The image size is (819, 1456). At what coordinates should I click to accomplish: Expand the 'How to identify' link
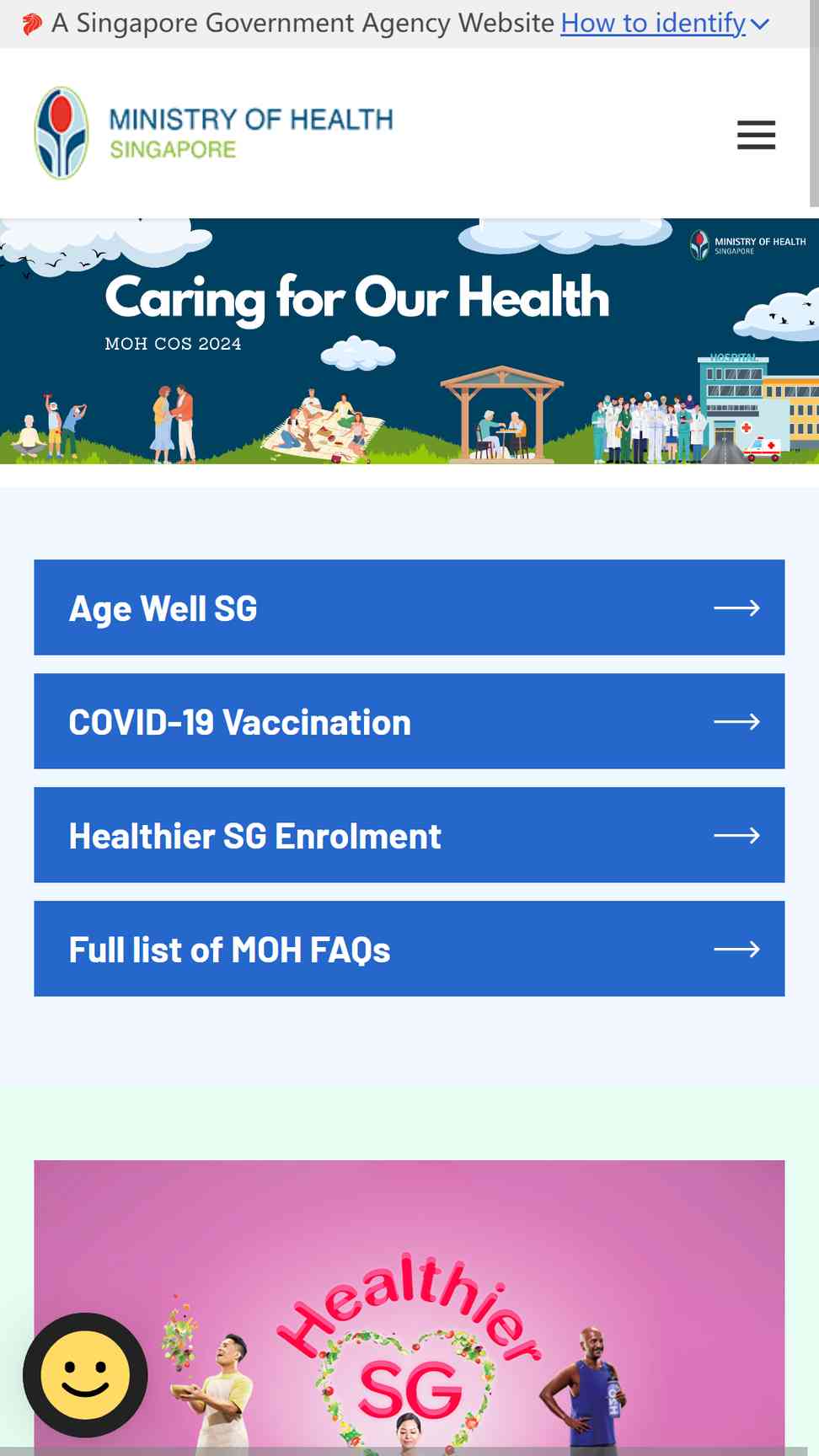[664, 24]
